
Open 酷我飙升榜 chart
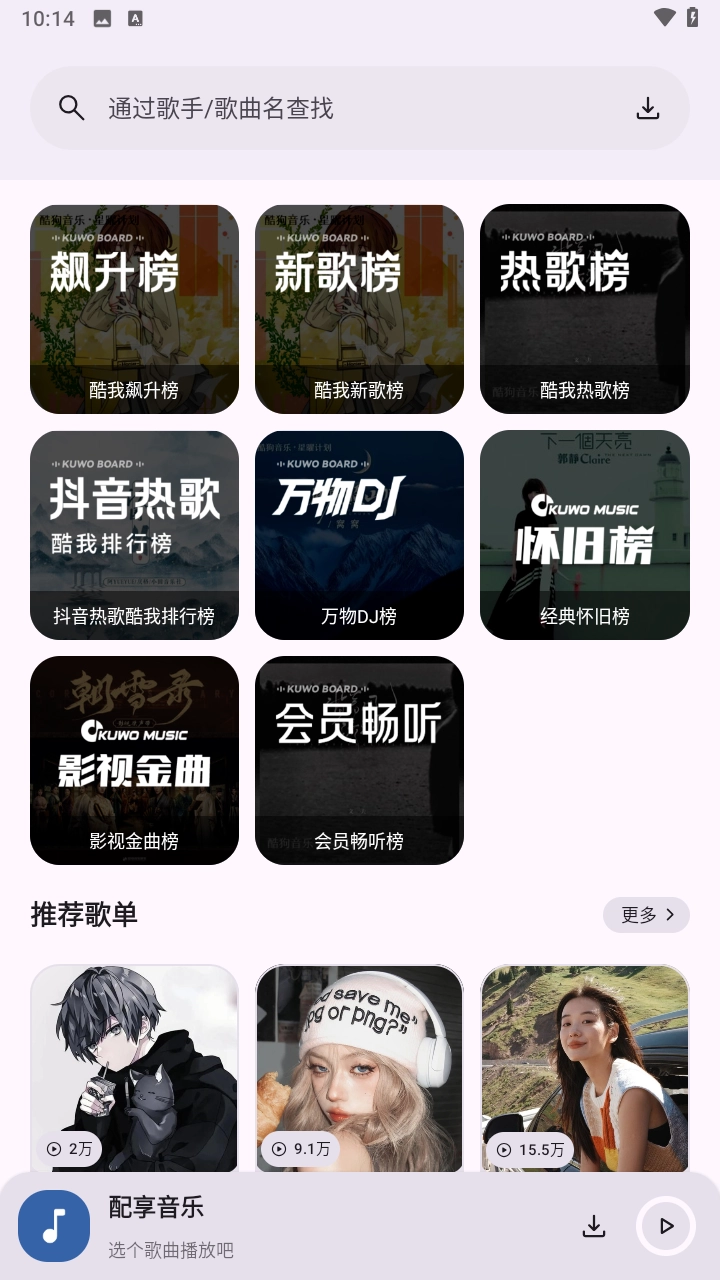(x=134, y=309)
